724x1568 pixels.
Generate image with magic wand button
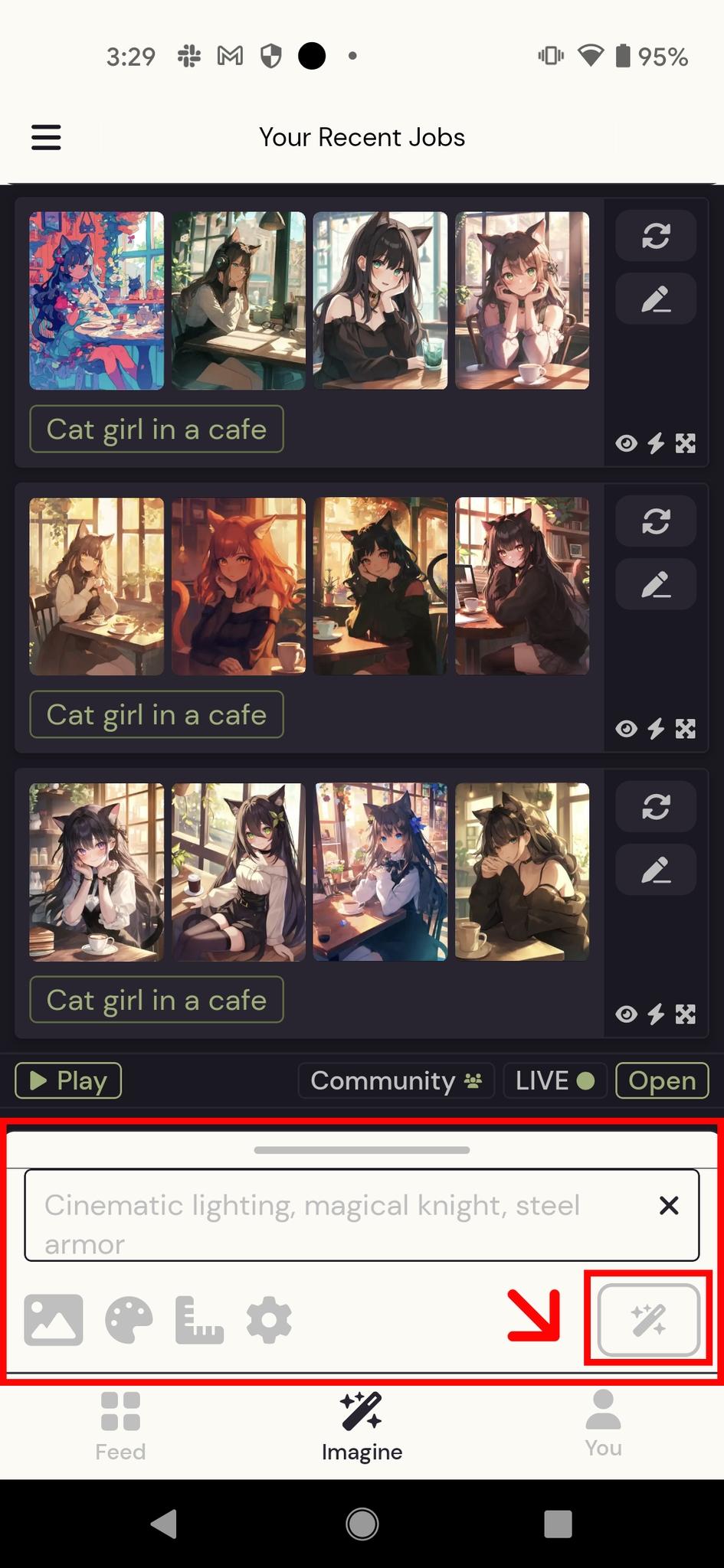(648, 1320)
